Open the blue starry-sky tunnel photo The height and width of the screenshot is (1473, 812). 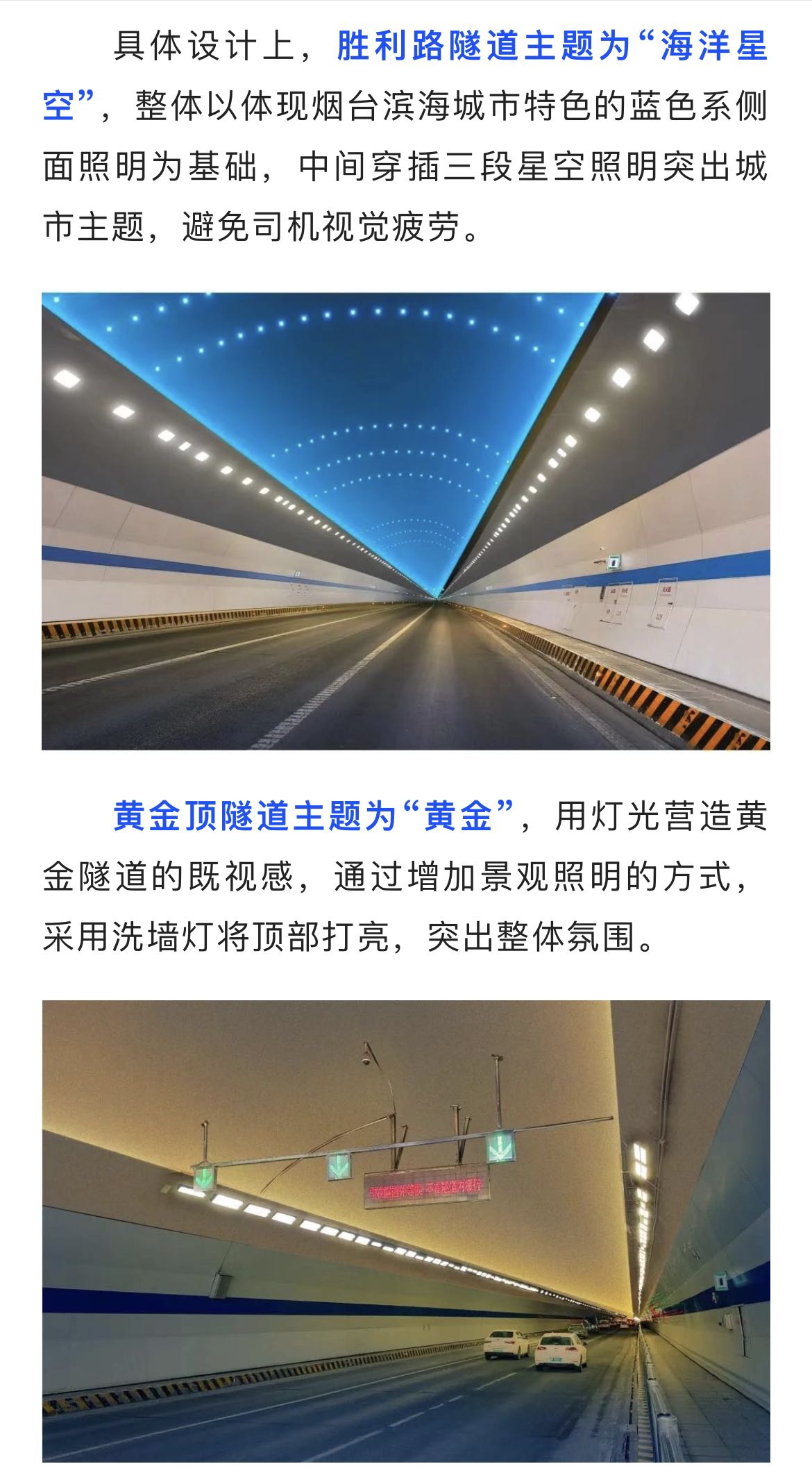[x=406, y=521]
